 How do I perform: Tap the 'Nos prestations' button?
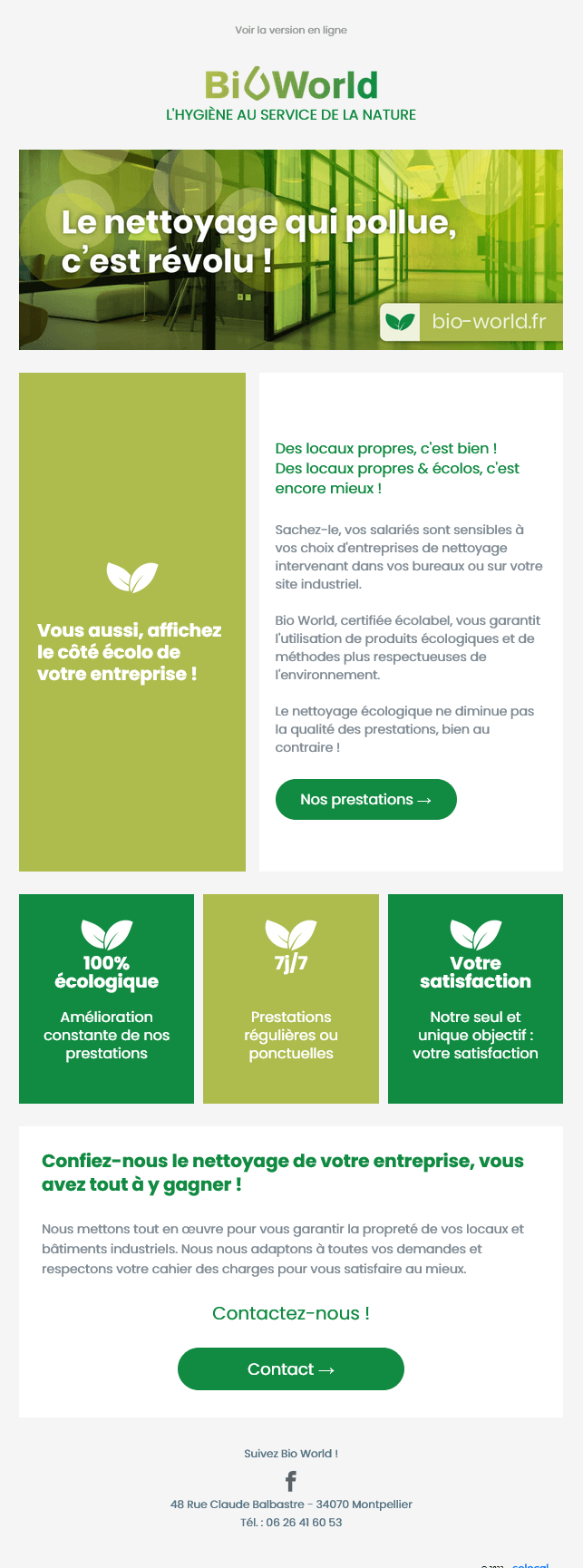[365, 799]
